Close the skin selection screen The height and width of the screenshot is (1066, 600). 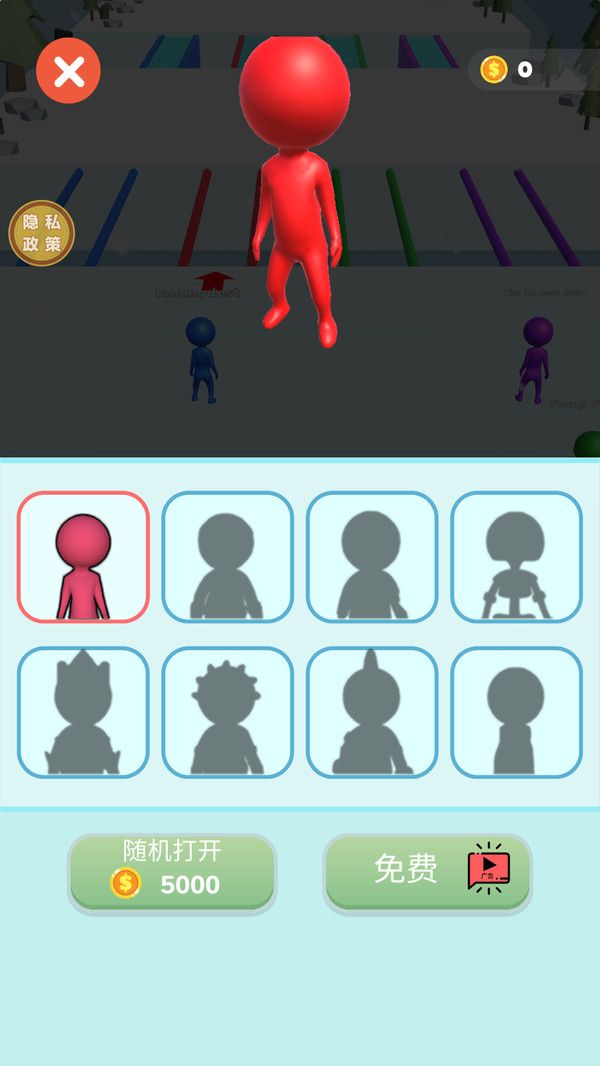click(68, 71)
